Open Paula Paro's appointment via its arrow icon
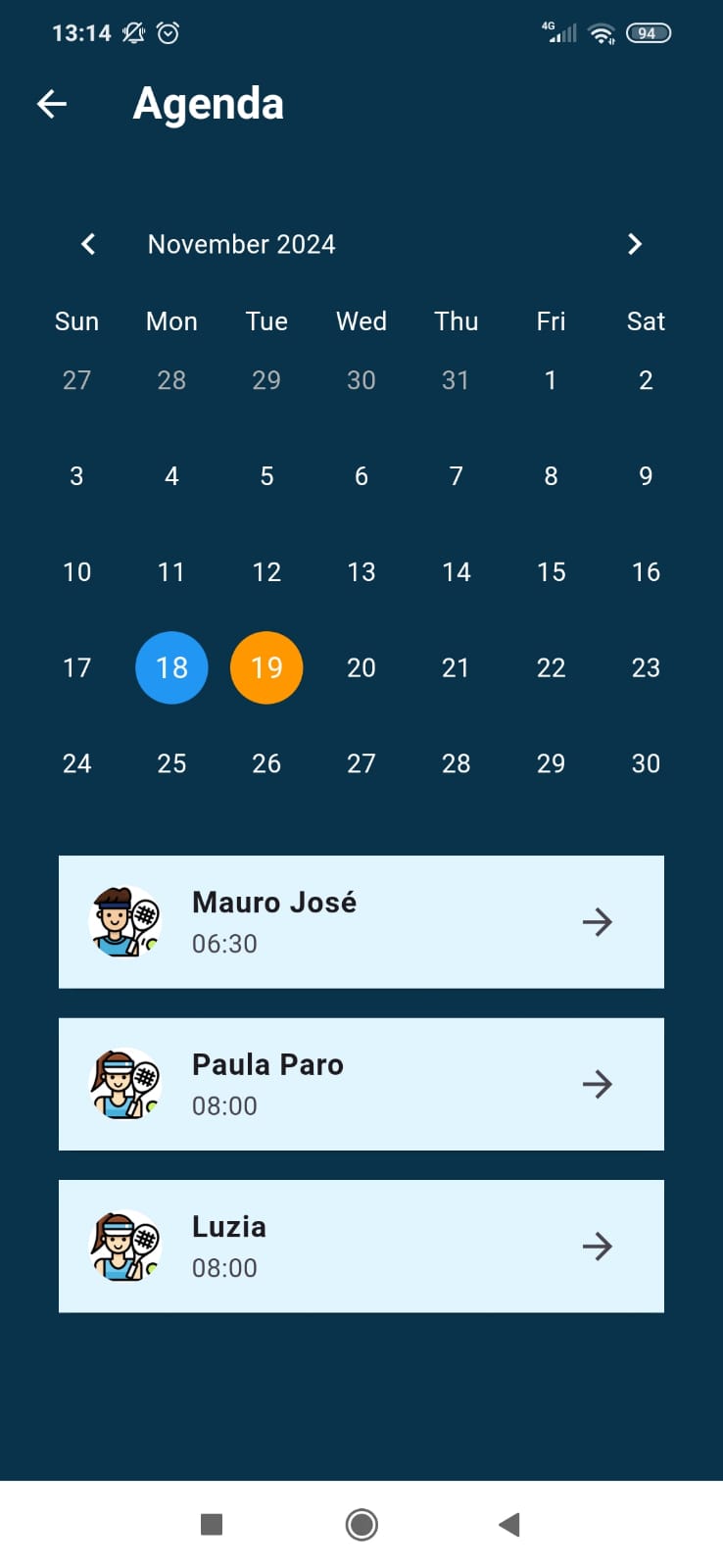The image size is (723, 1568). [x=598, y=1084]
